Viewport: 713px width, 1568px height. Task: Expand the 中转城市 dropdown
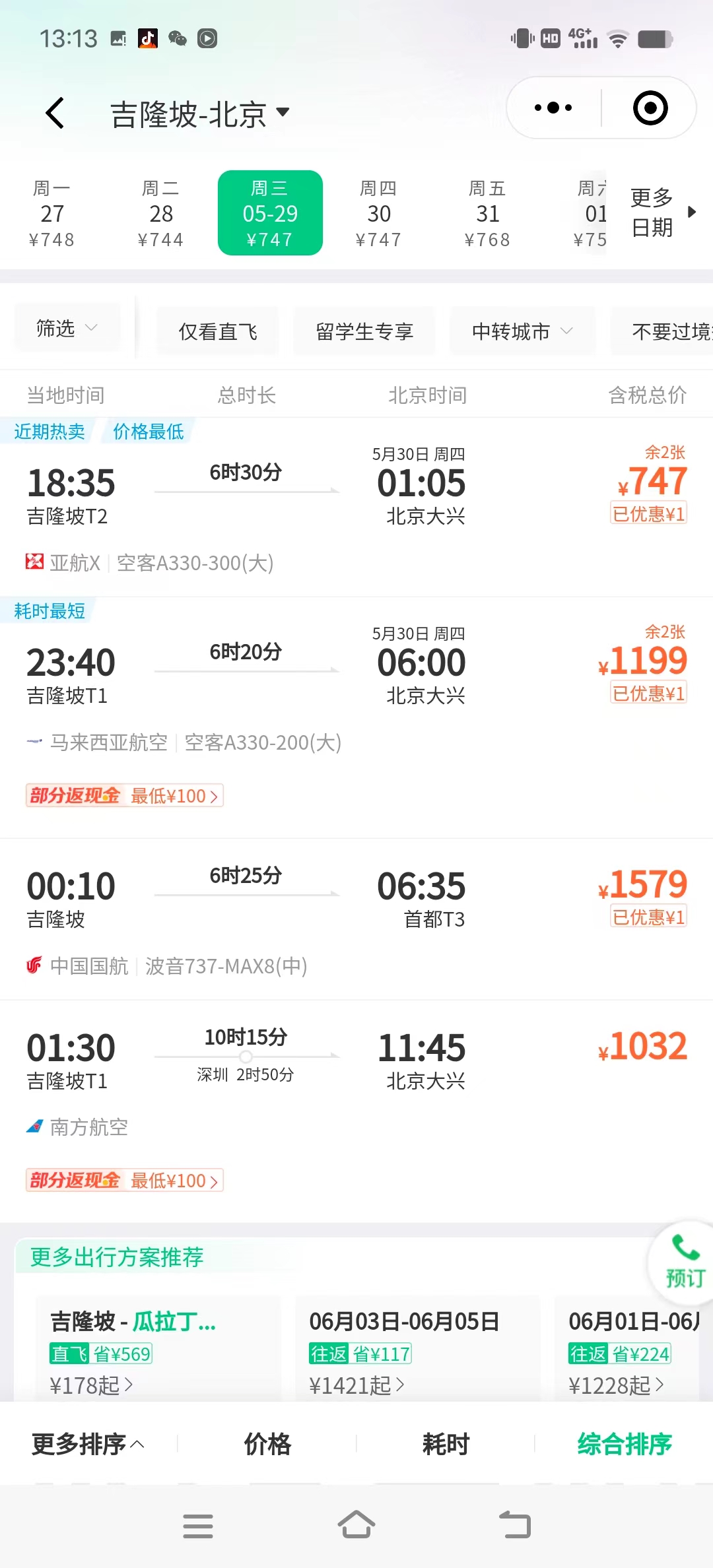point(522,331)
